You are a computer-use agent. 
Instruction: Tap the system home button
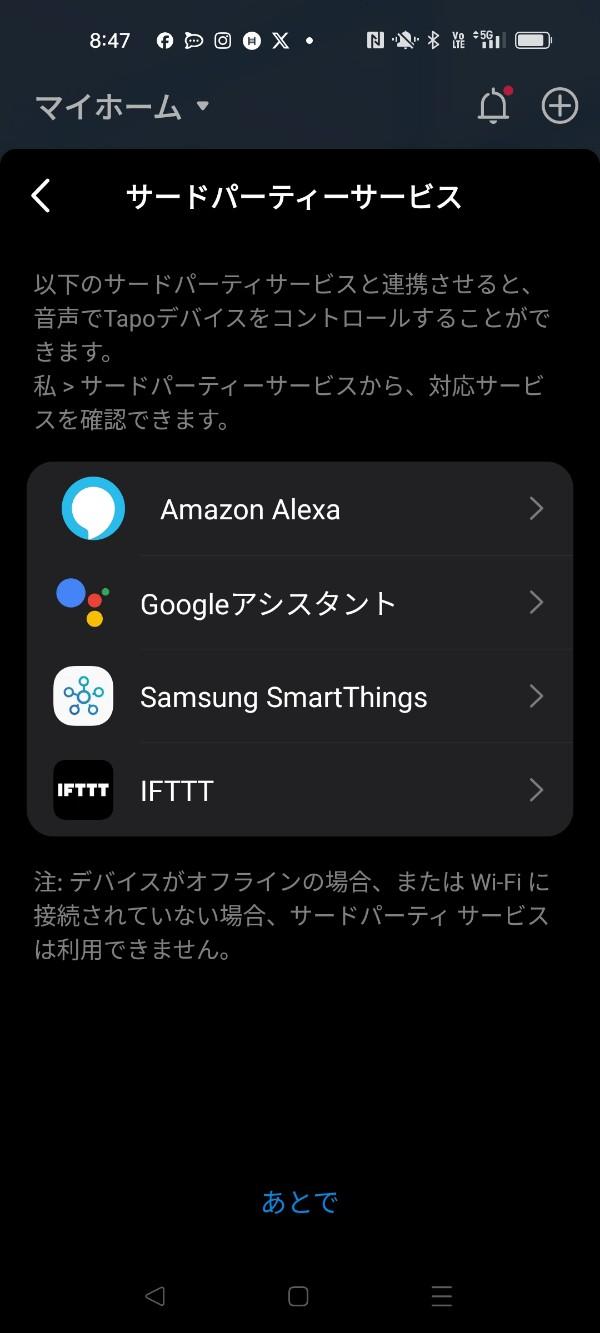(298, 1296)
